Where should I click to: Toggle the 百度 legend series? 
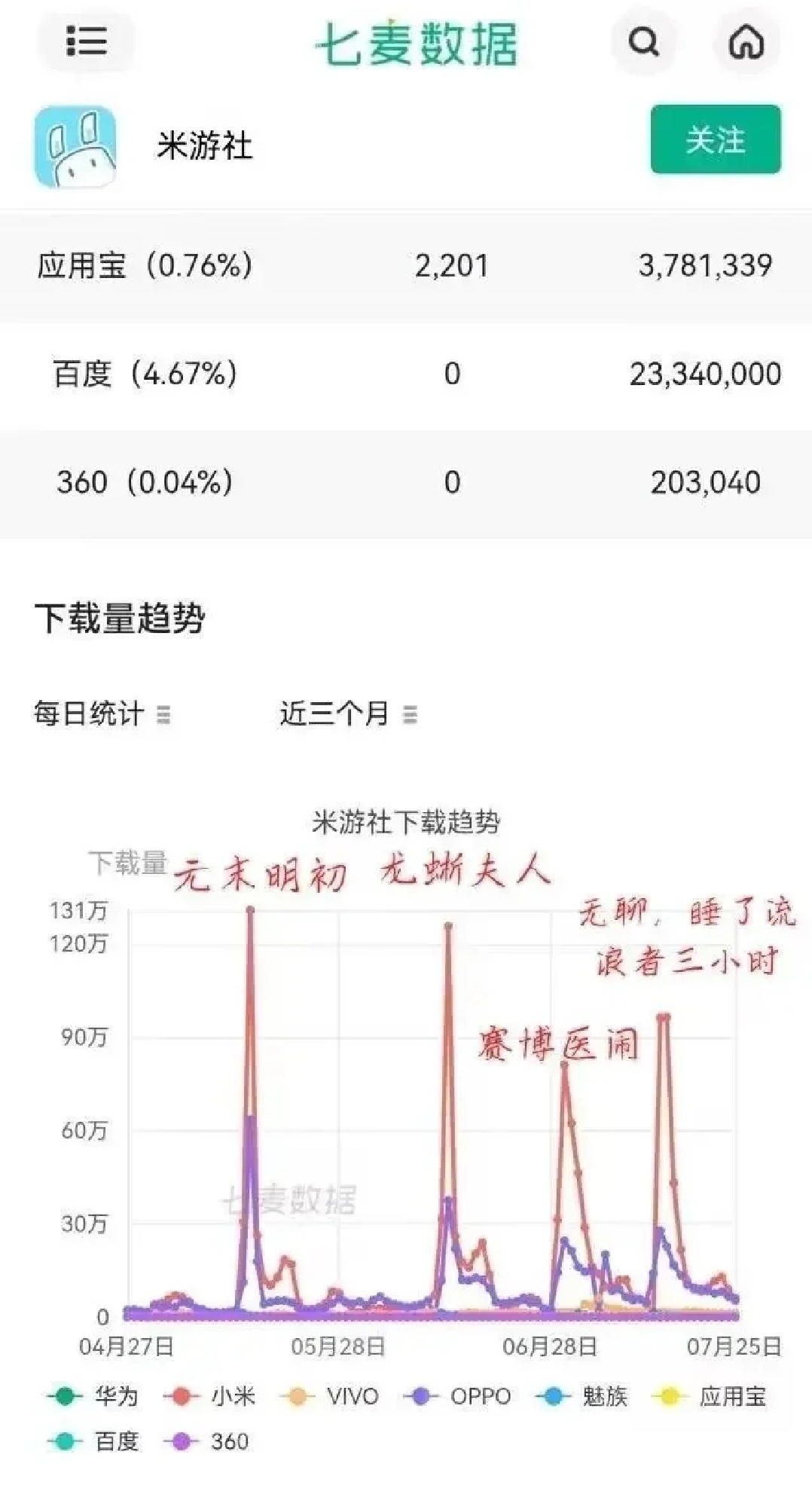pyautogui.click(x=93, y=1441)
